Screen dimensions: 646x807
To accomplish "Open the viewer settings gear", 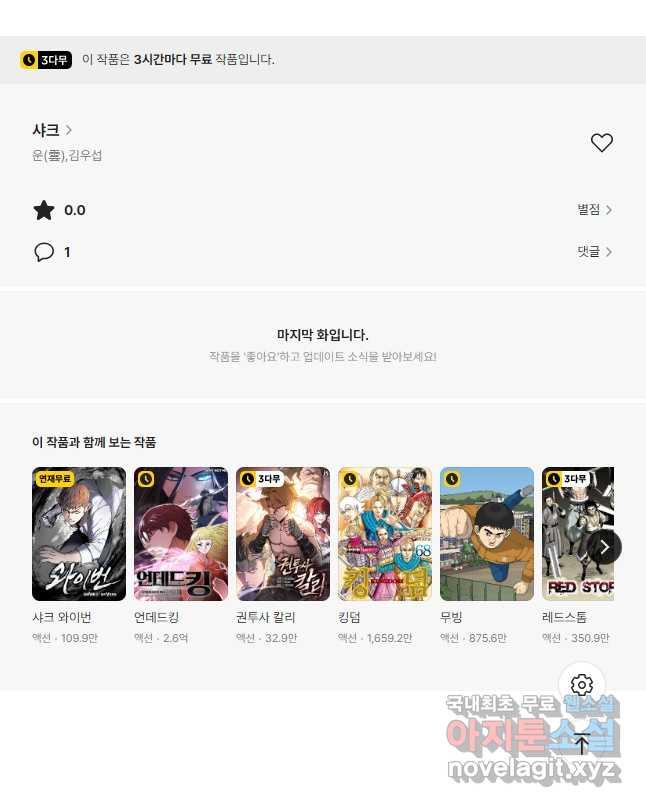I will coord(582,685).
